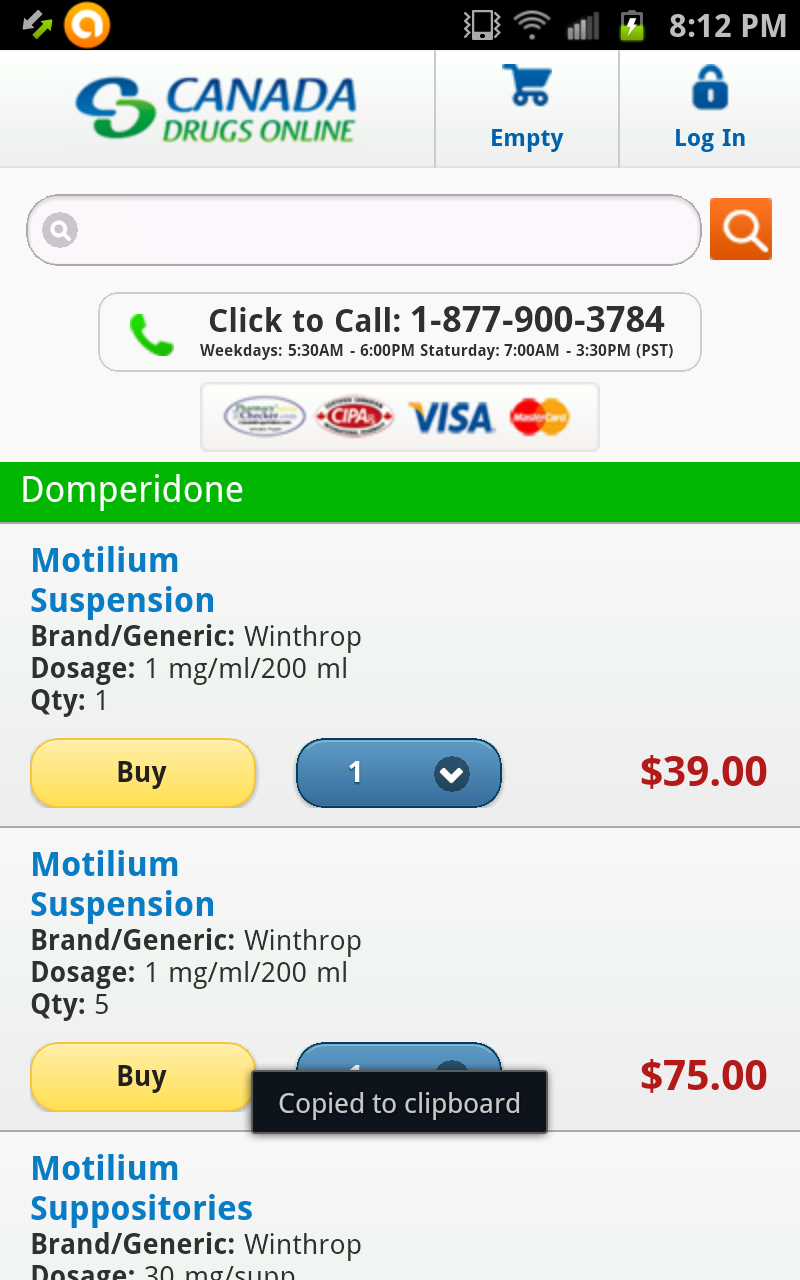This screenshot has width=800, height=1280.
Task: Expand quantity dropdown for $39.00 Motilium Suspension
Action: [399, 772]
